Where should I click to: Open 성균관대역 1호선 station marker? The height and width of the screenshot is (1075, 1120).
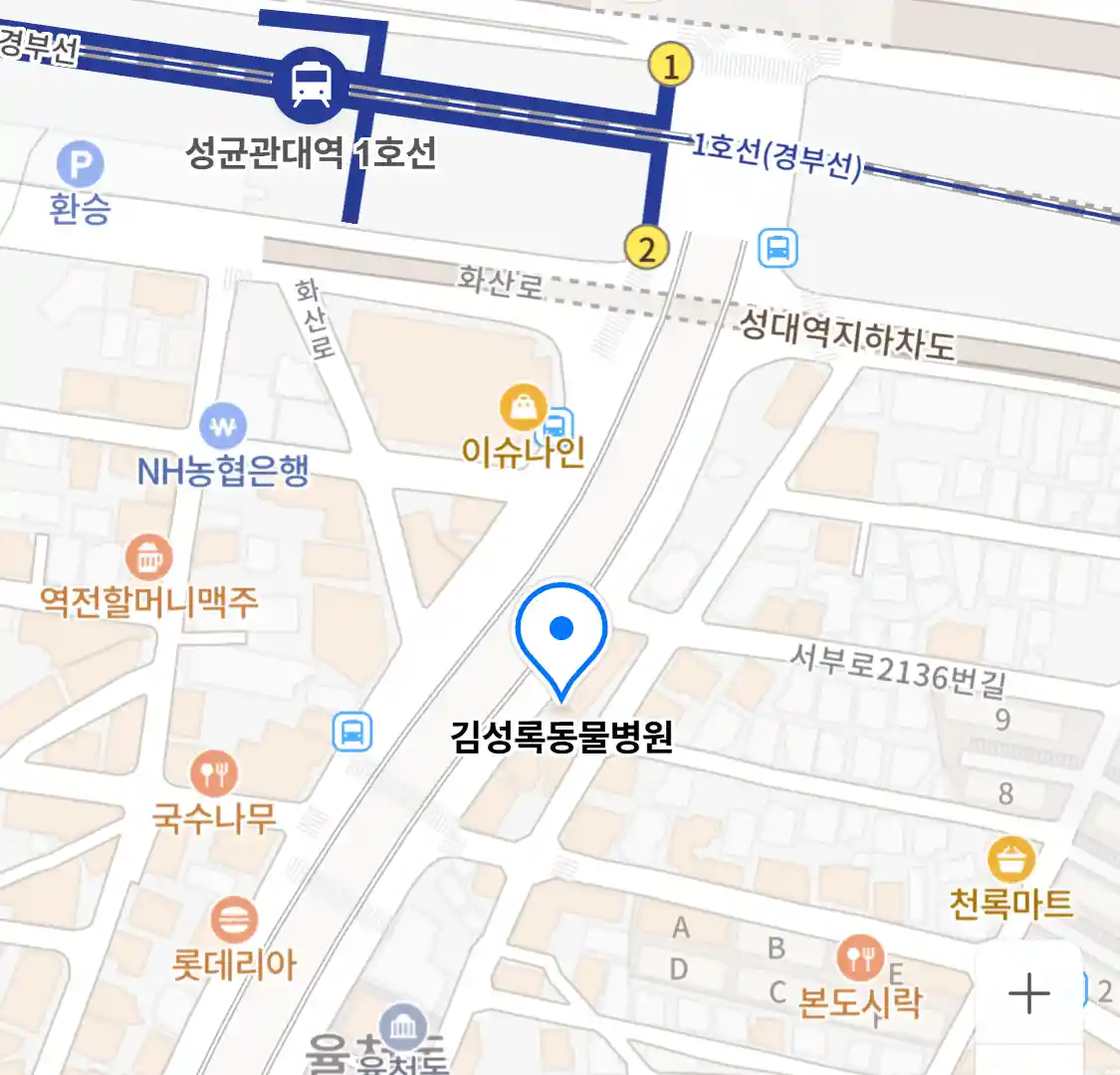coord(312,84)
